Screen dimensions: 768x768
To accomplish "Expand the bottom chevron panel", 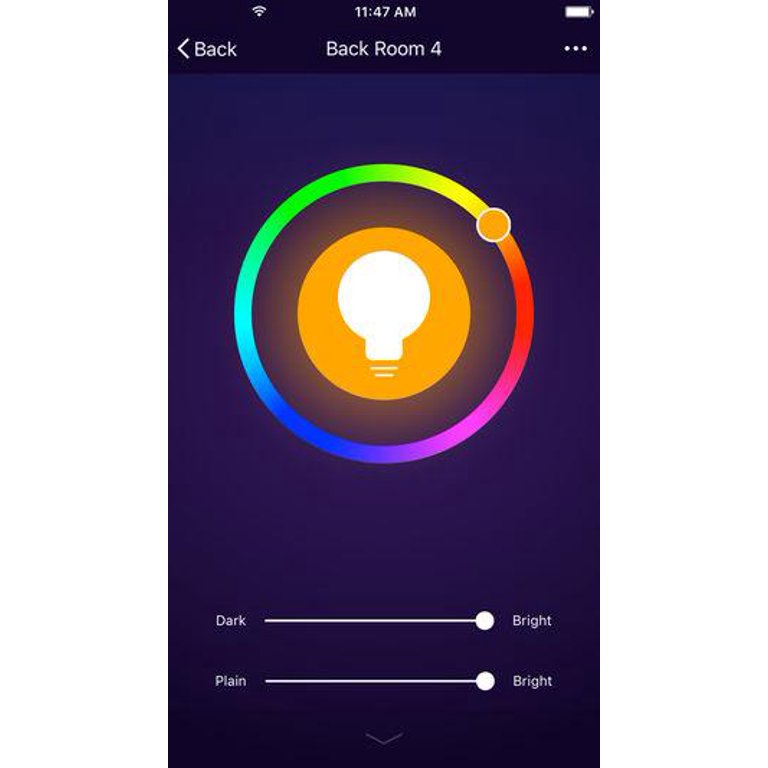I will tap(384, 739).
